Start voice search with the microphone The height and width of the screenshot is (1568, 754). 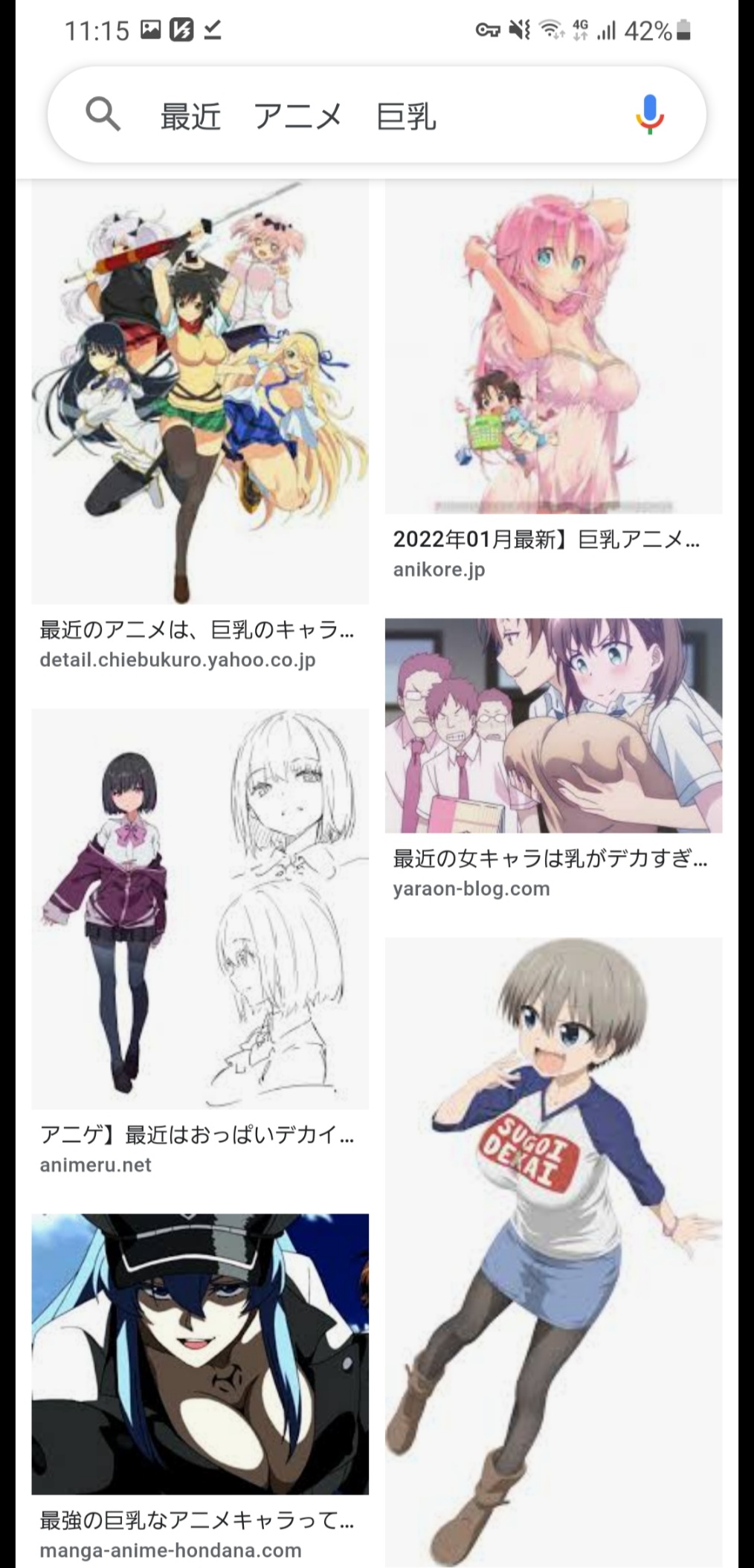(649, 114)
